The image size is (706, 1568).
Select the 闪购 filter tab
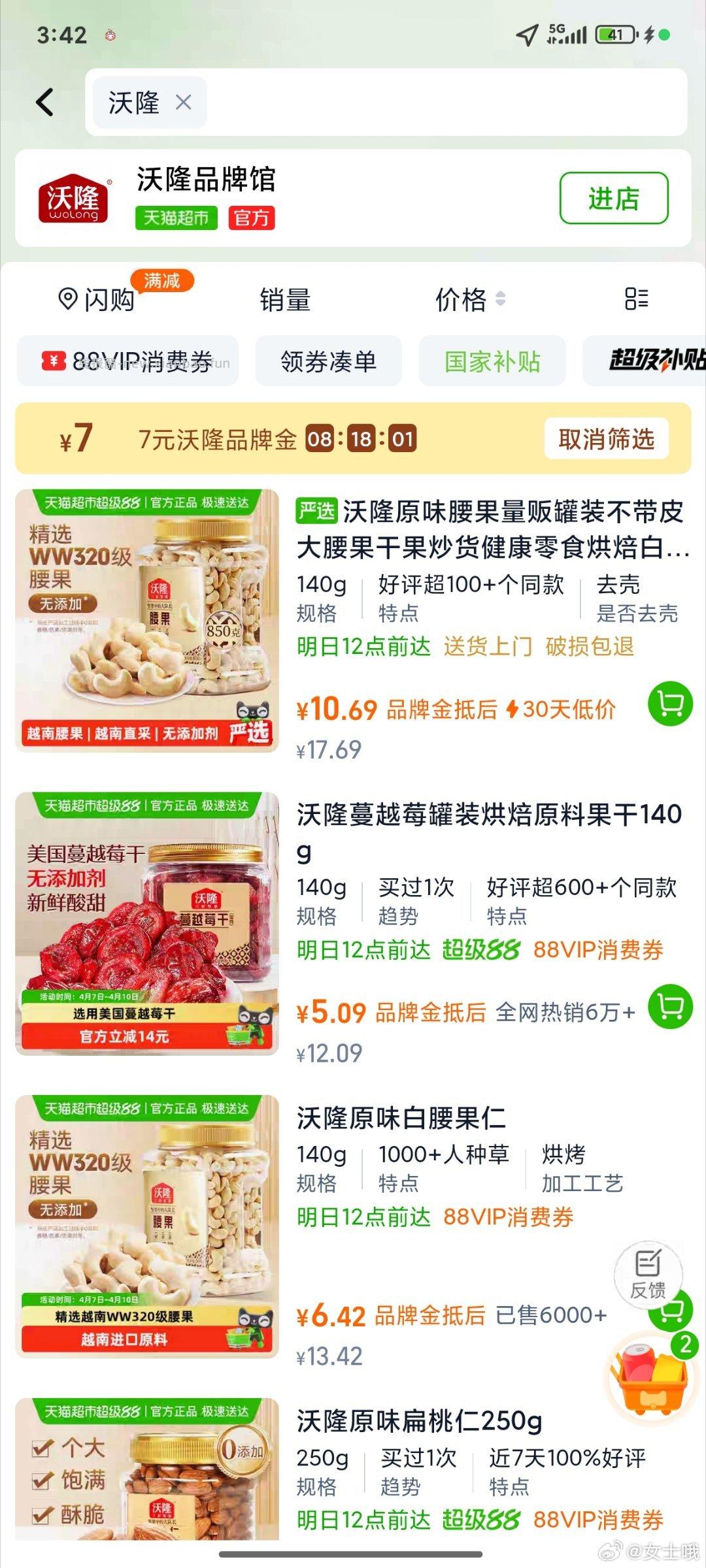pos(98,300)
